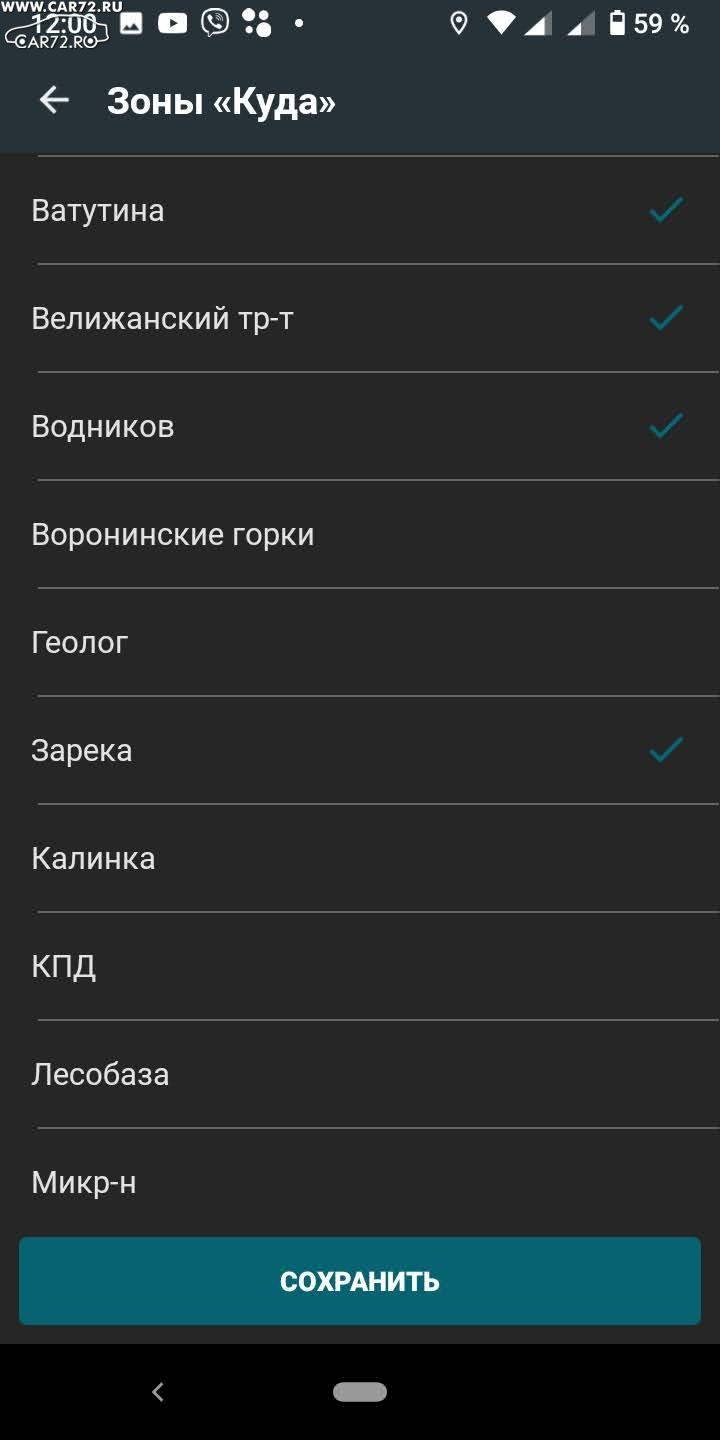This screenshot has height=1440, width=720.
Task: Deselect the Зарека zone
Action: 360,750
